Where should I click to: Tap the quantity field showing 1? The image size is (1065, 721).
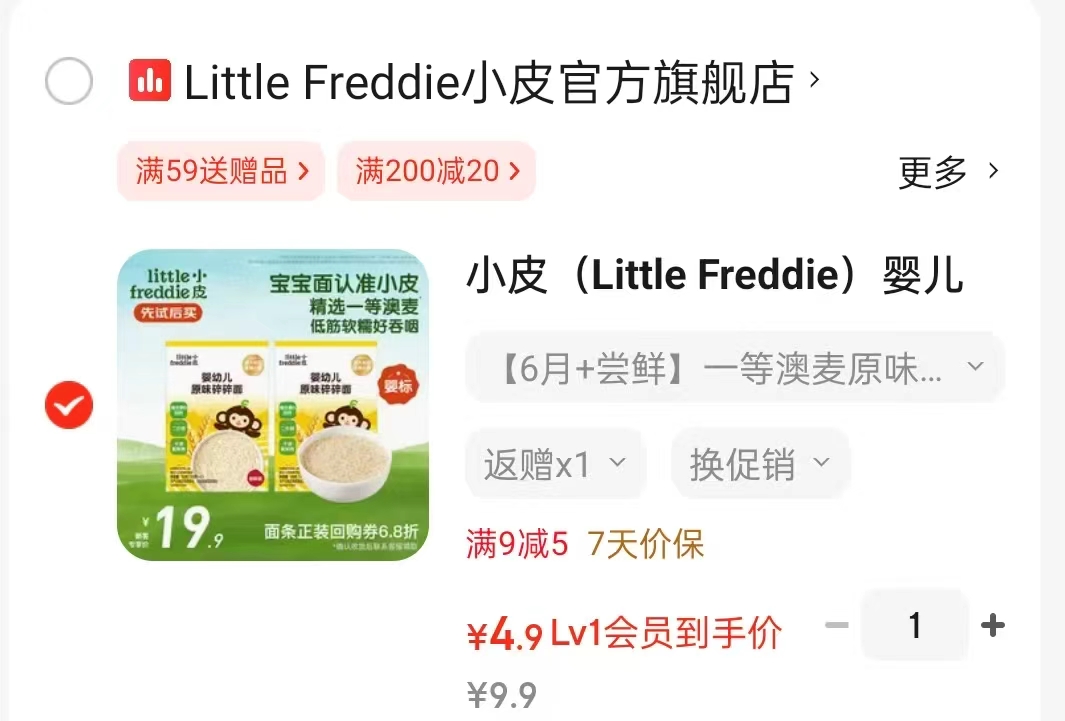pyautogui.click(x=914, y=626)
